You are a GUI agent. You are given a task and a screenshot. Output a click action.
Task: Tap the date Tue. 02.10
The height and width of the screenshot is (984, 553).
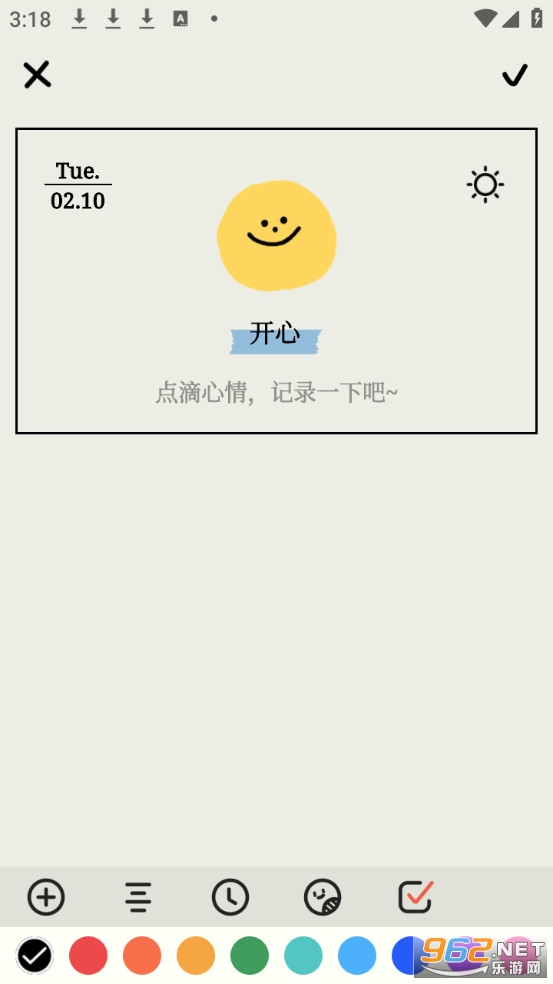[78, 186]
